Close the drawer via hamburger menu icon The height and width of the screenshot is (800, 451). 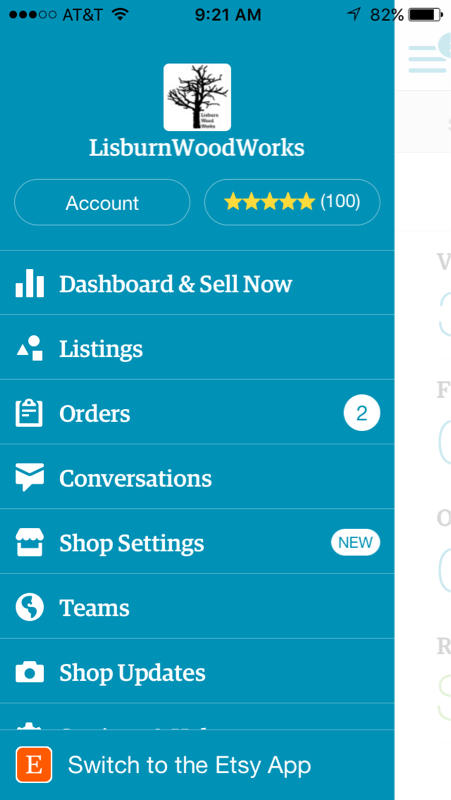pos(428,59)
